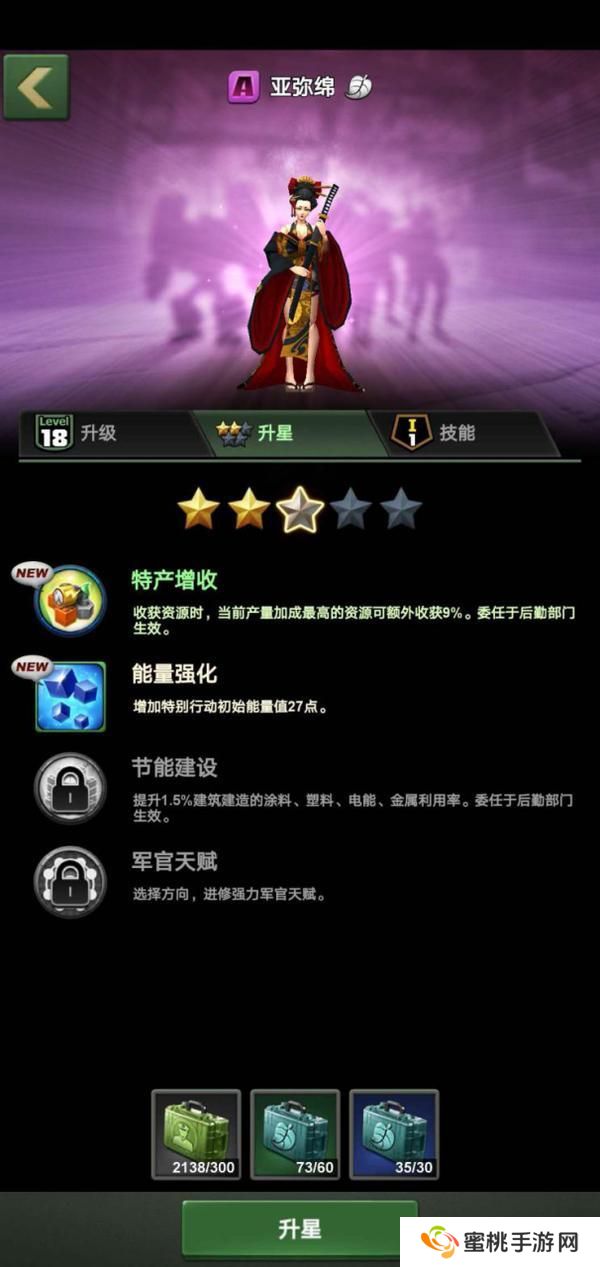Image resolution: width=600 pixels, height=1267 pixels.
Task: Tap the locked 军官天赋 skill icon
Action: pos(70,880)
